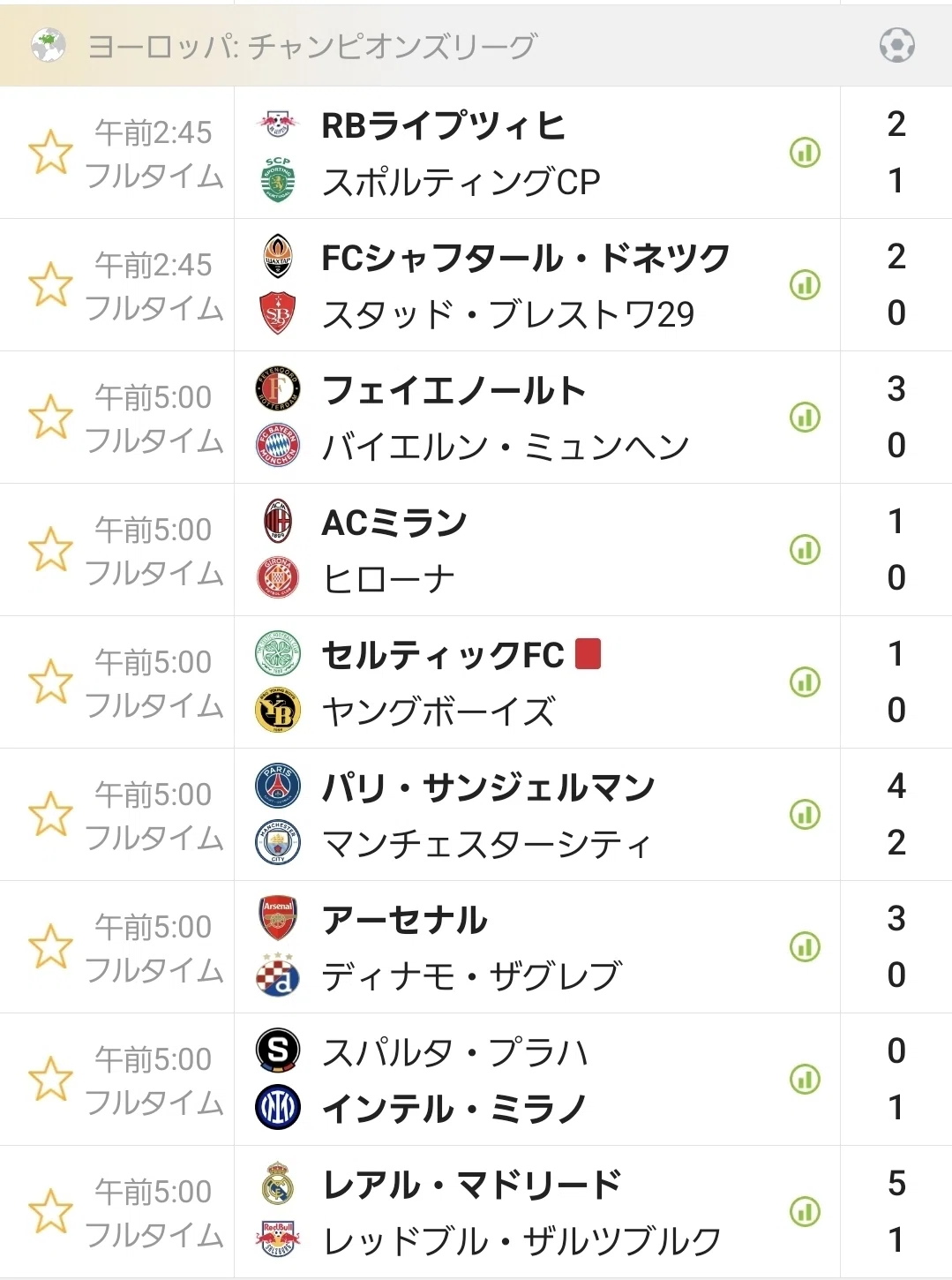Star the セルティックFC match
The height and width of the screenshot is (1280, 952).
(x=50, y=682)
